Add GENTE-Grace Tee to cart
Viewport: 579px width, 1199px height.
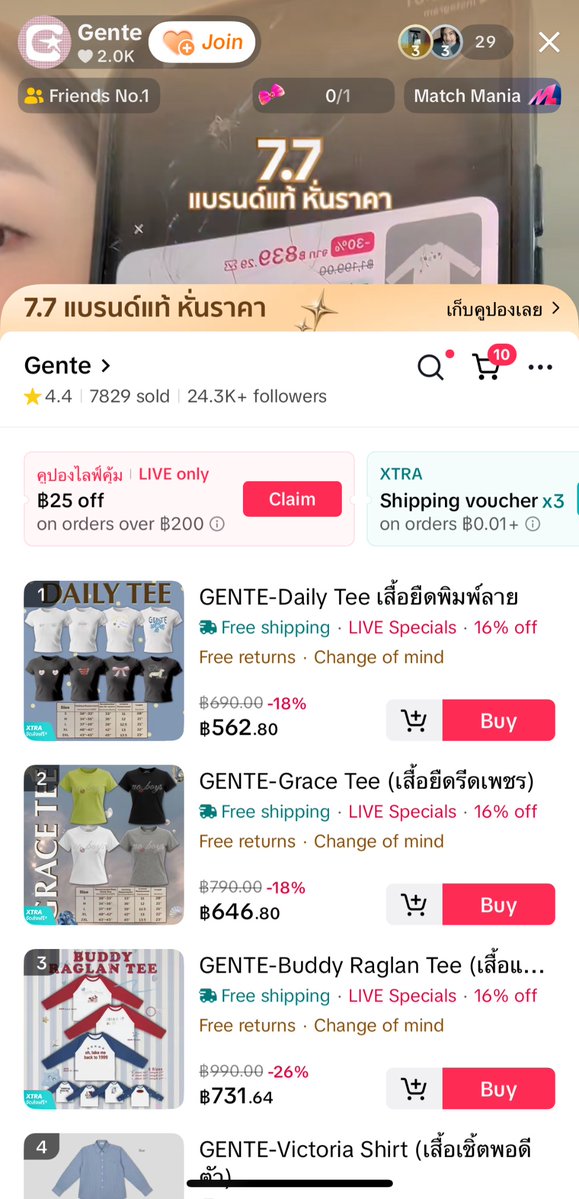[415, 905]
